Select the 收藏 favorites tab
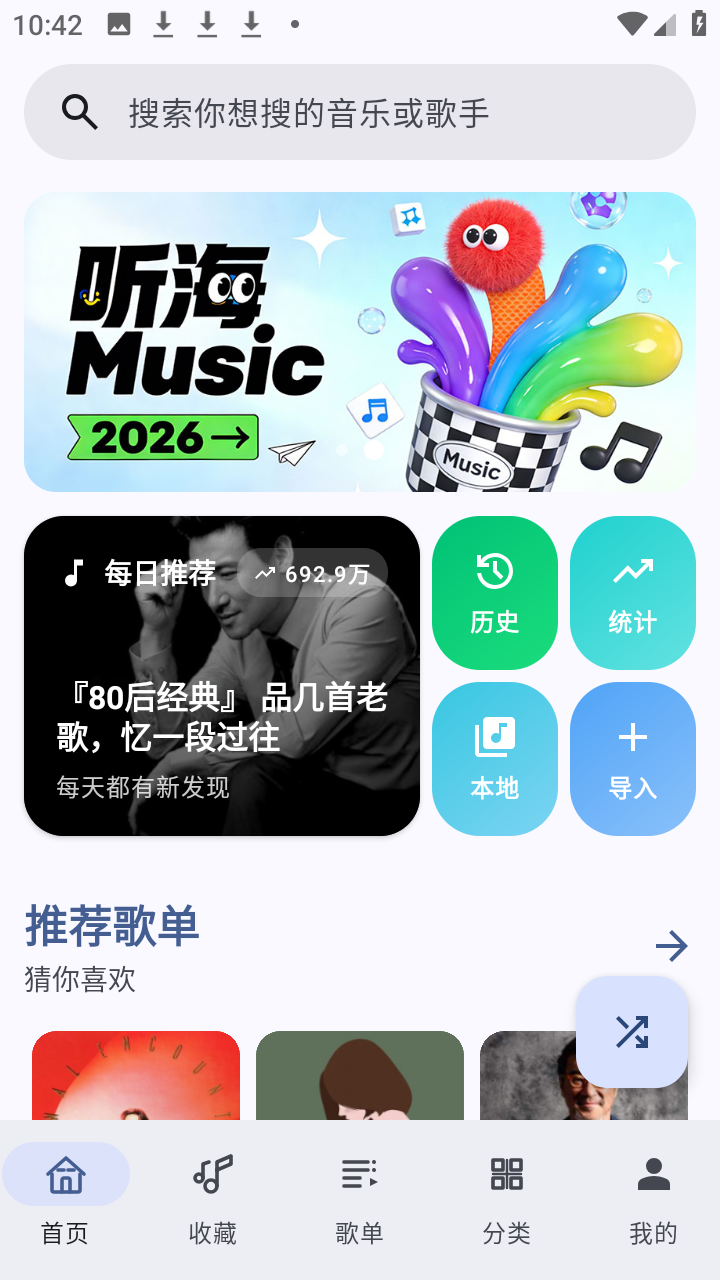 point(211,1196)
